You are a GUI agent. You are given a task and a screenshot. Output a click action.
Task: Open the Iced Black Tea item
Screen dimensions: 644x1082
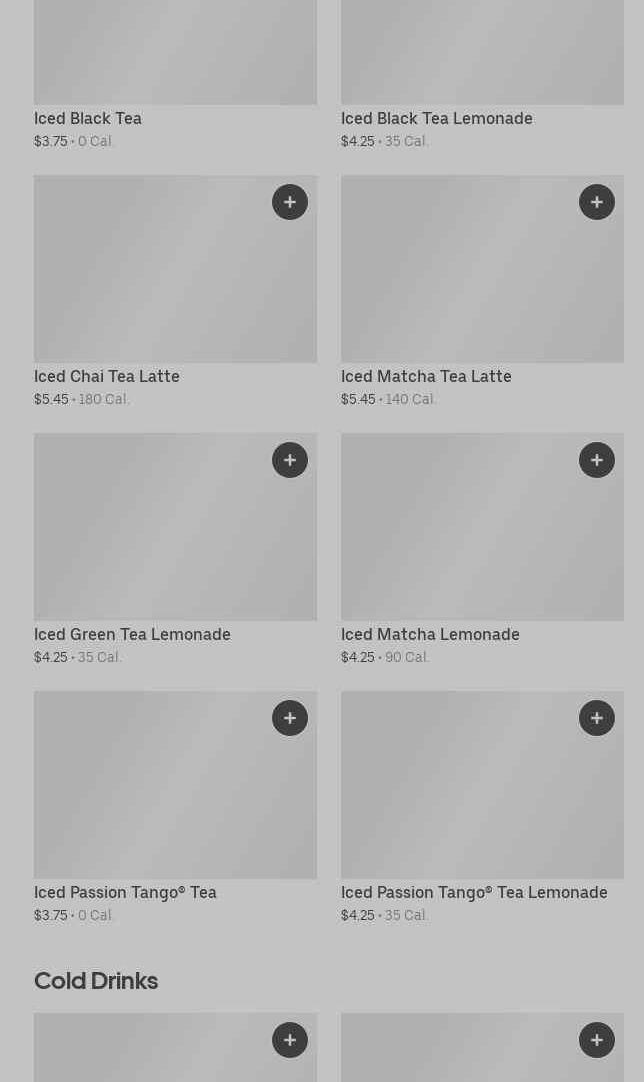coord(88,119)
